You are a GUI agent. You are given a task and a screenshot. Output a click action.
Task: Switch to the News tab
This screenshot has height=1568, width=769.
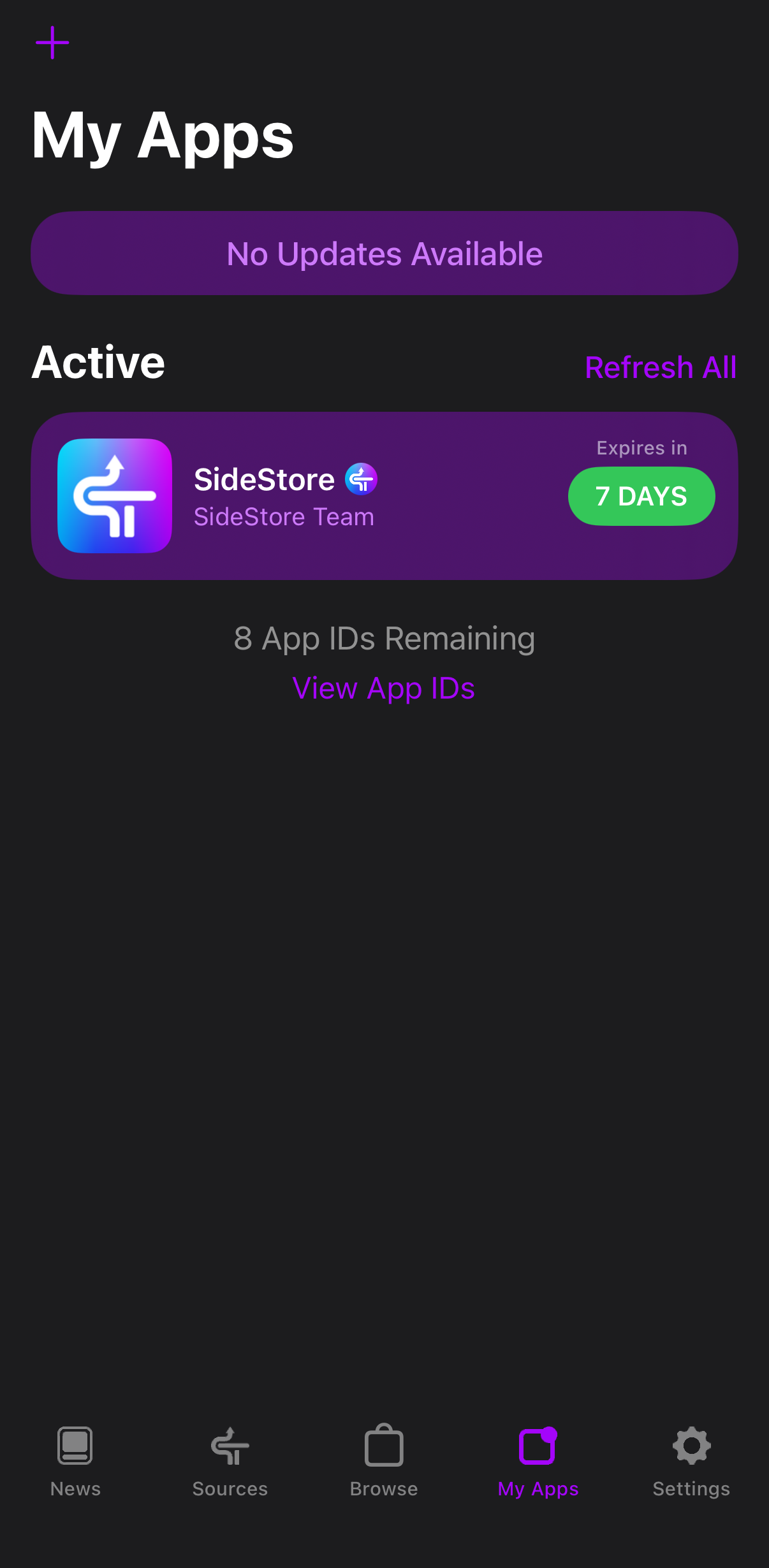pyautogui.click(x=75, y=1466)
